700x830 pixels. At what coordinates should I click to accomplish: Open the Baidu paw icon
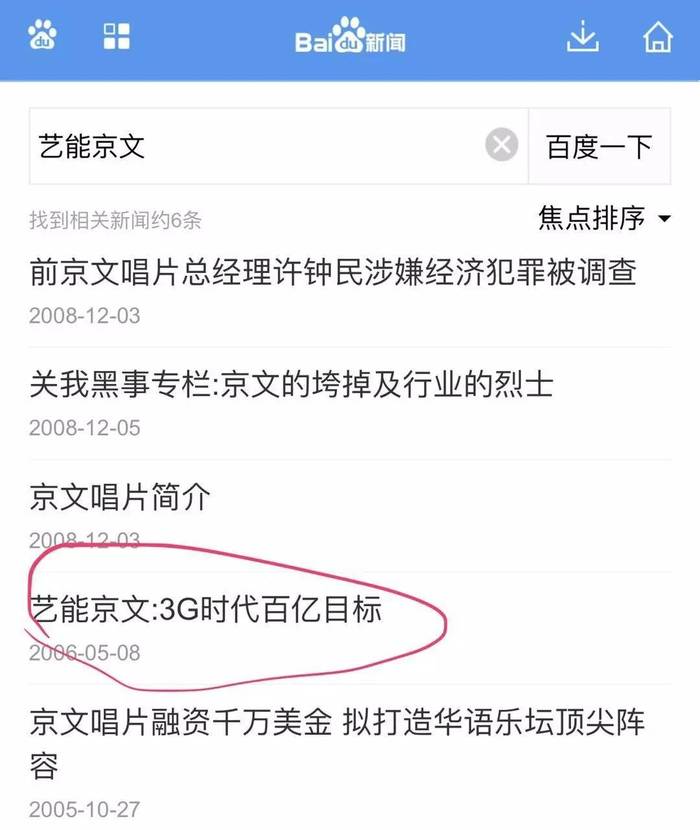pyautogui.click(x=43, y=36)
